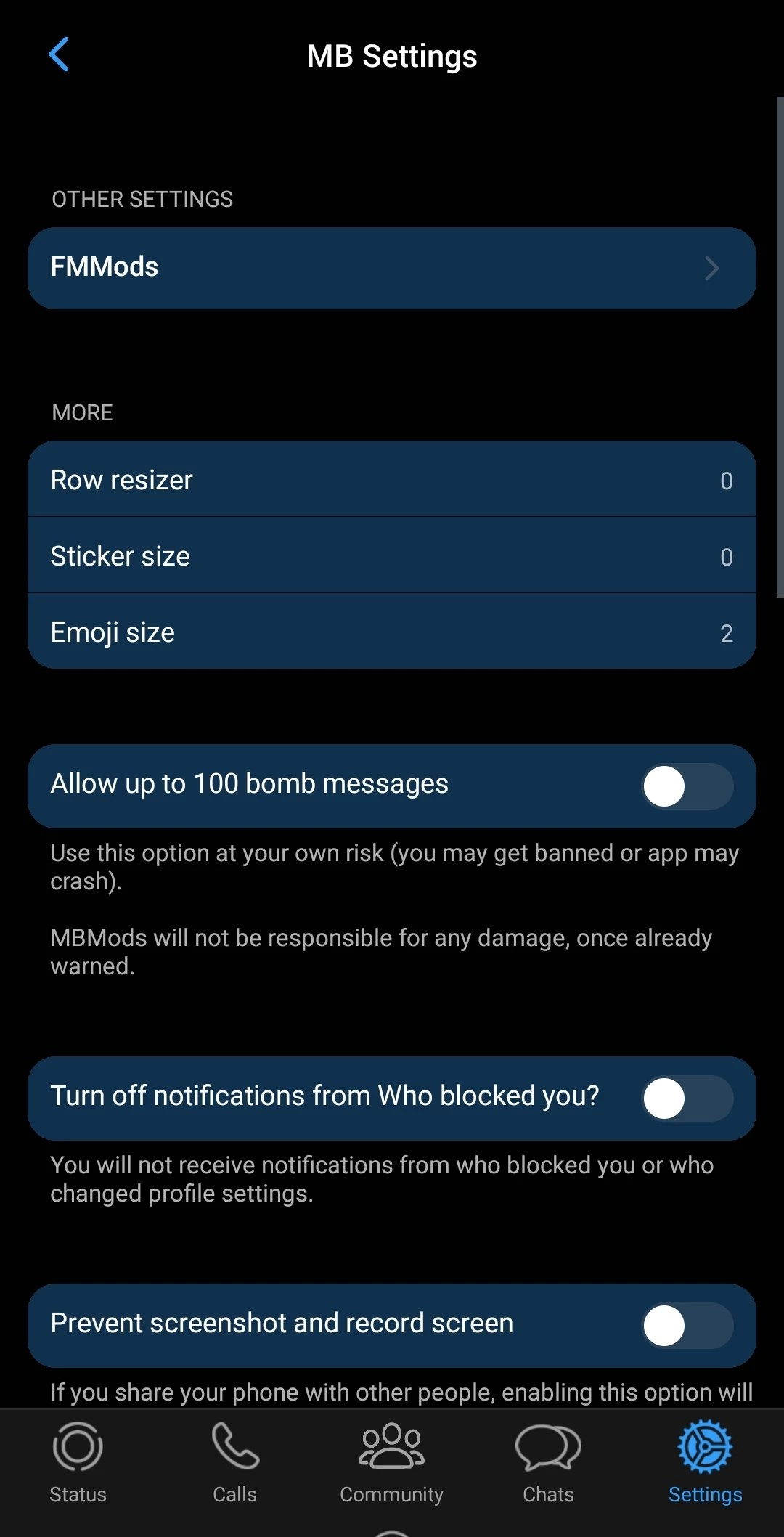Turn on Prevent screenshot and record screen
The height and width of the screenshot is (1537, 784).
[x=687, y=1326]
